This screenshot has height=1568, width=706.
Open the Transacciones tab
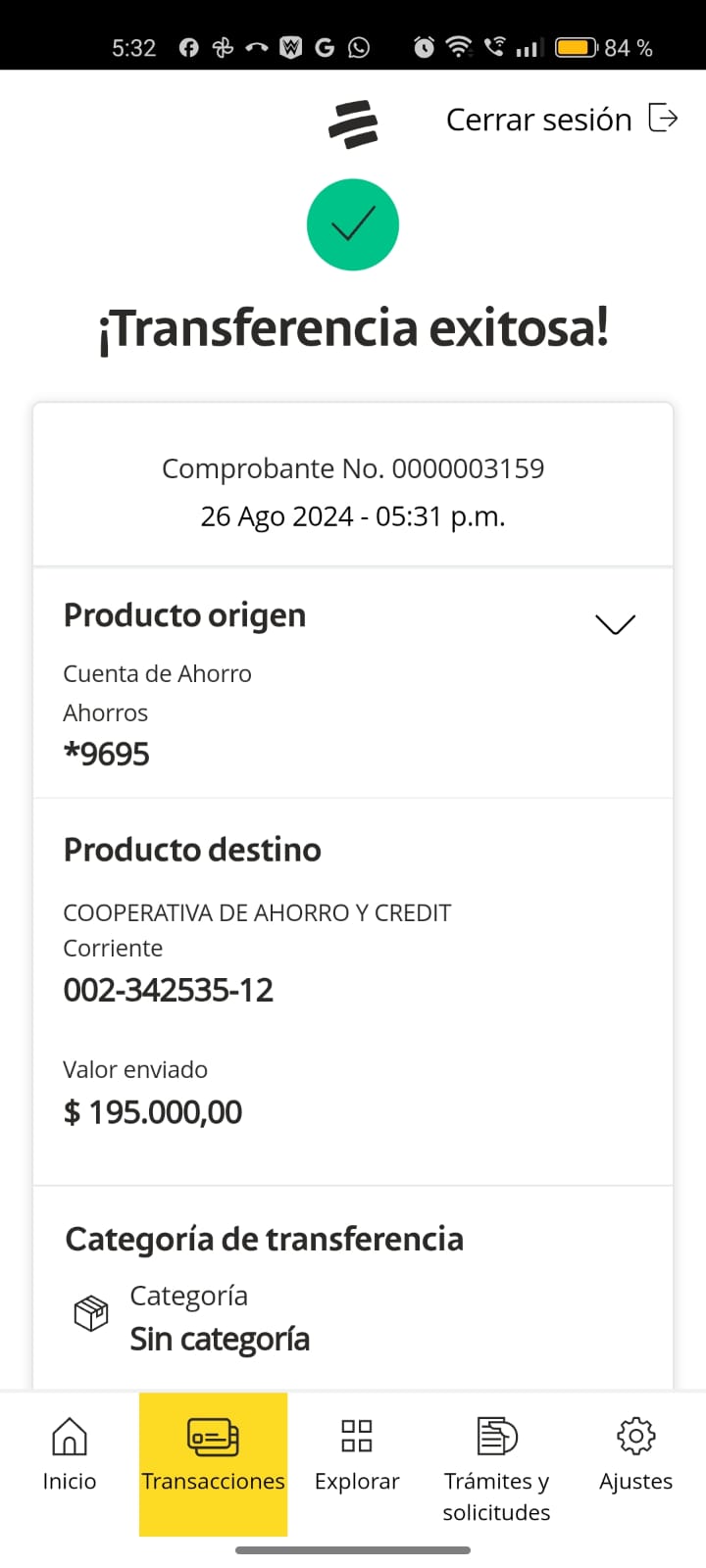(x=213, y=1454)
